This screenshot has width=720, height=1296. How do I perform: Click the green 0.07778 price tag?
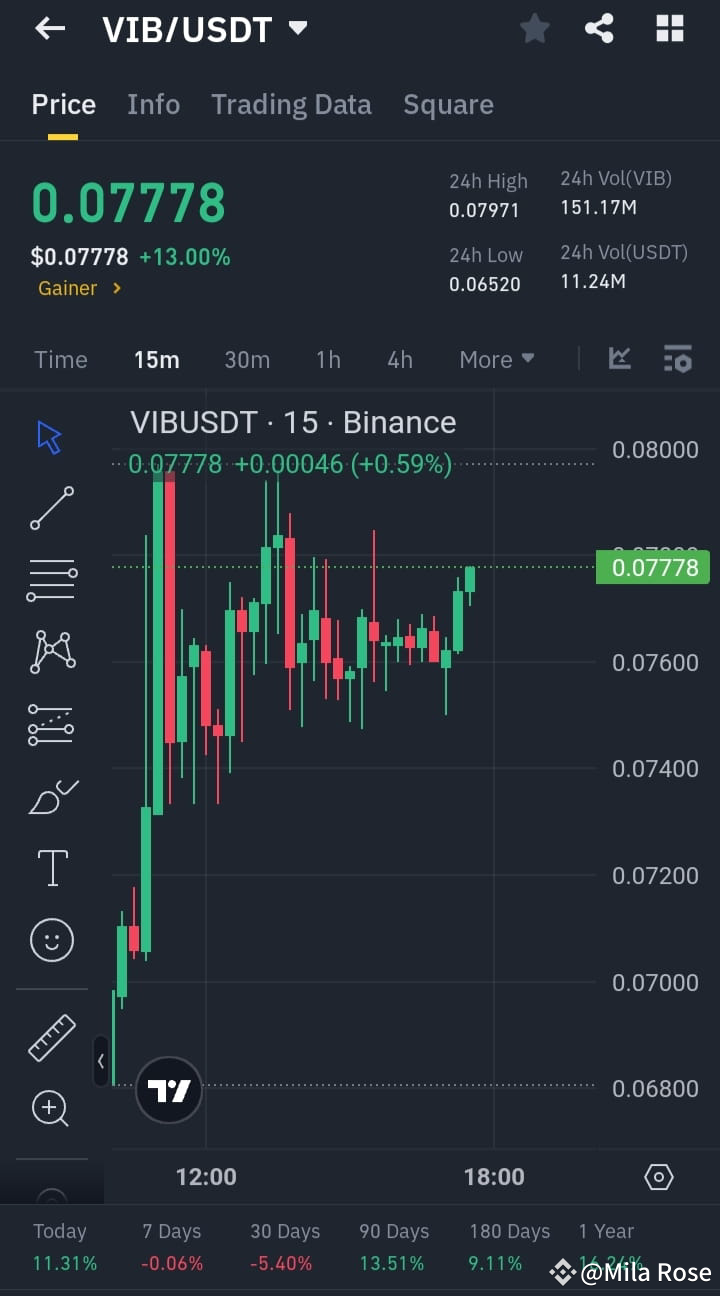[652, 567]
